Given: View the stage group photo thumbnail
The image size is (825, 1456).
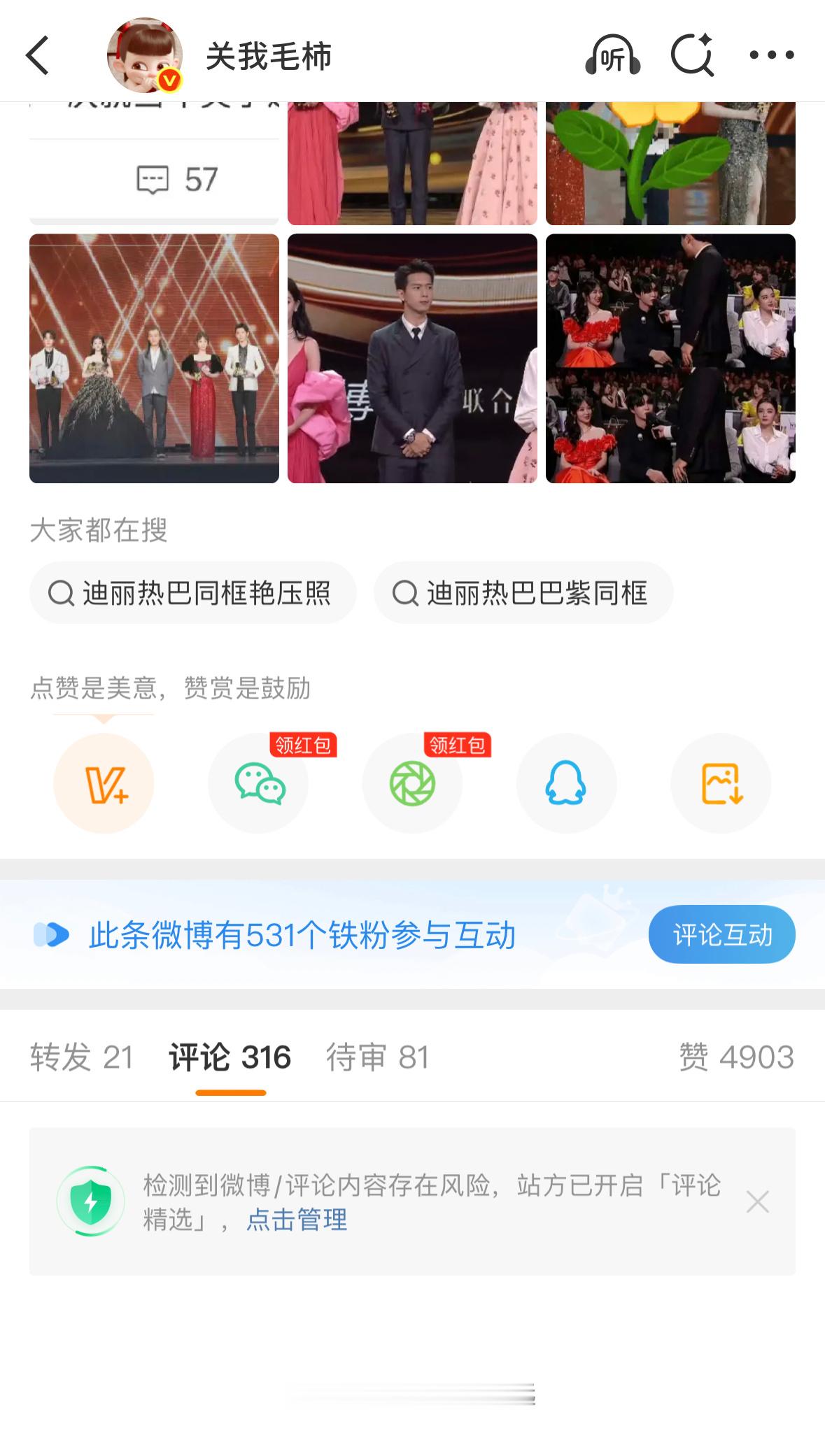Looking at the screenshot, I should tap(154, 359).
